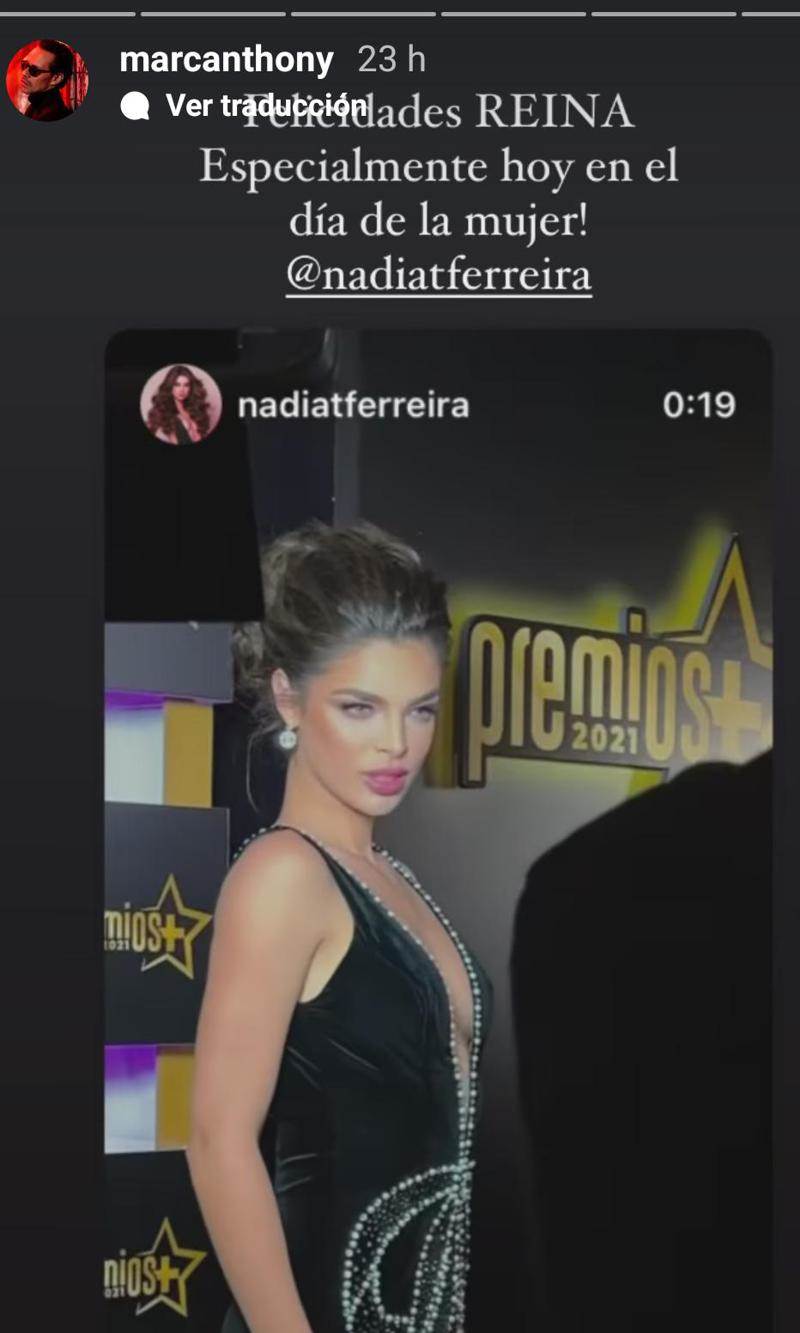The width and height of the screenshot is (800, 1333).
Task: Open the @nadiatferreira mention
Action: pos(438,275)
